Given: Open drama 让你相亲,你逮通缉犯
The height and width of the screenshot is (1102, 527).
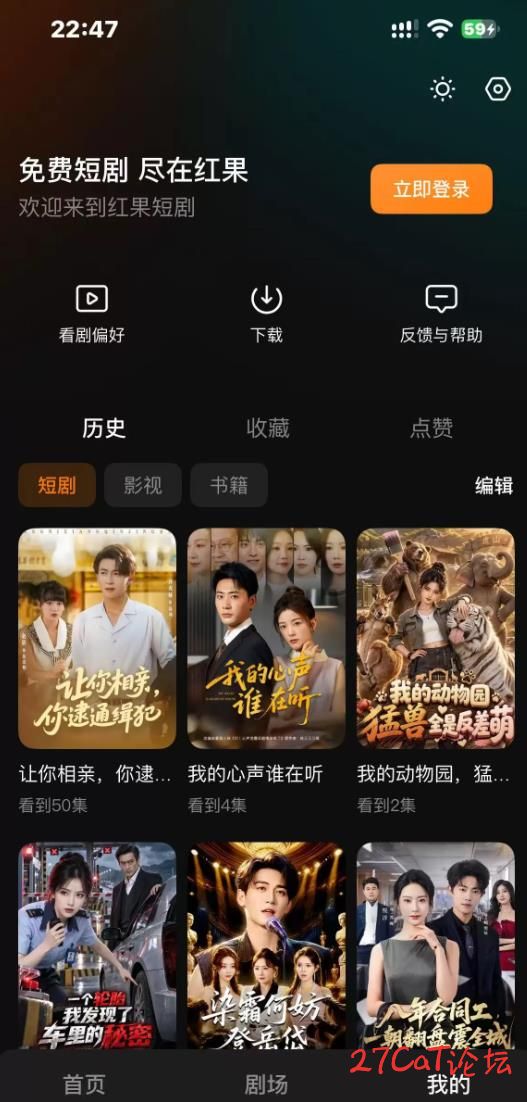Looking at the screenshot, I should point(97,638).
